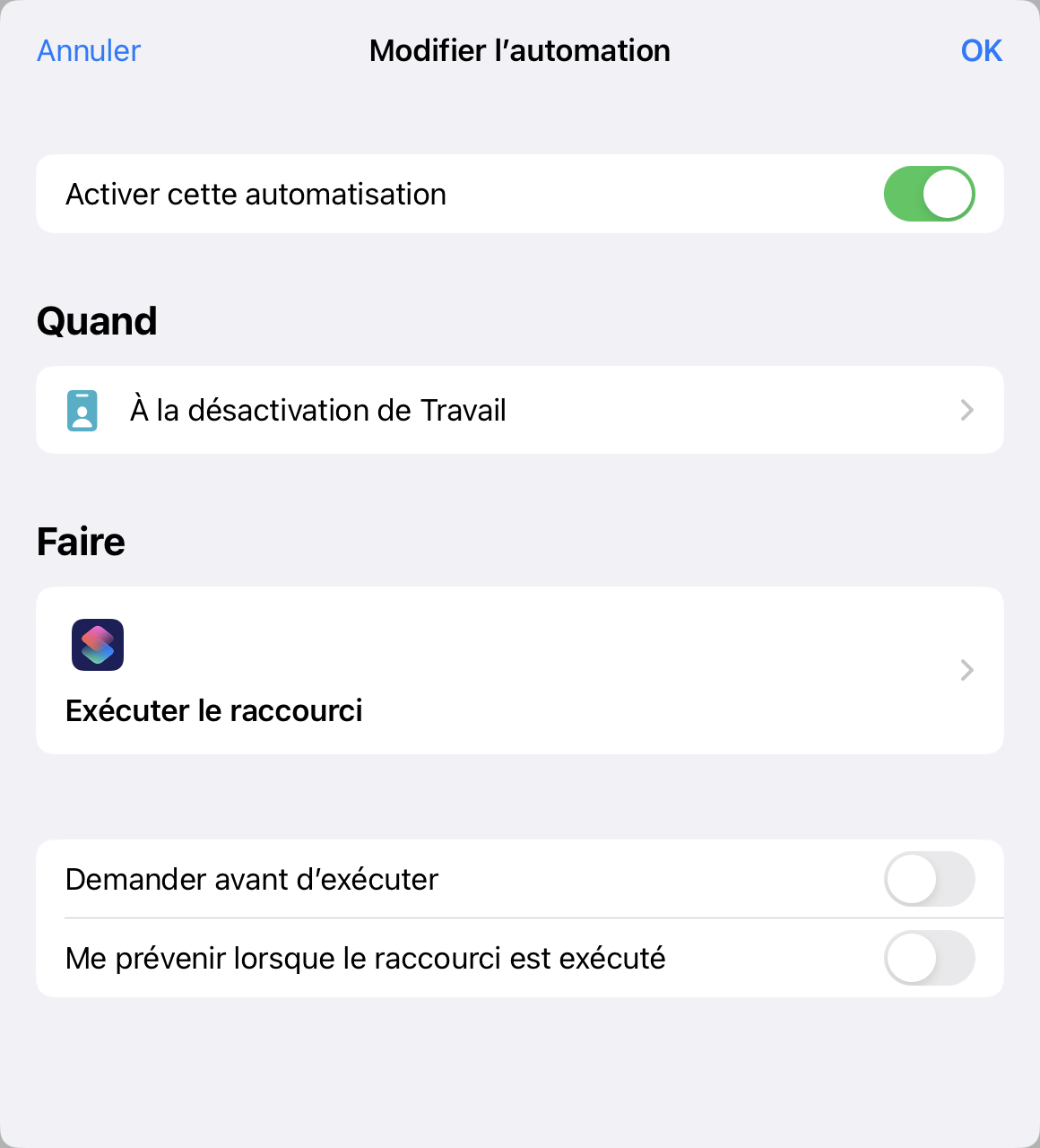Open the À la désactivation de Travail trigger
Screen dimensions: 1040x1148
tap(520, 410)
